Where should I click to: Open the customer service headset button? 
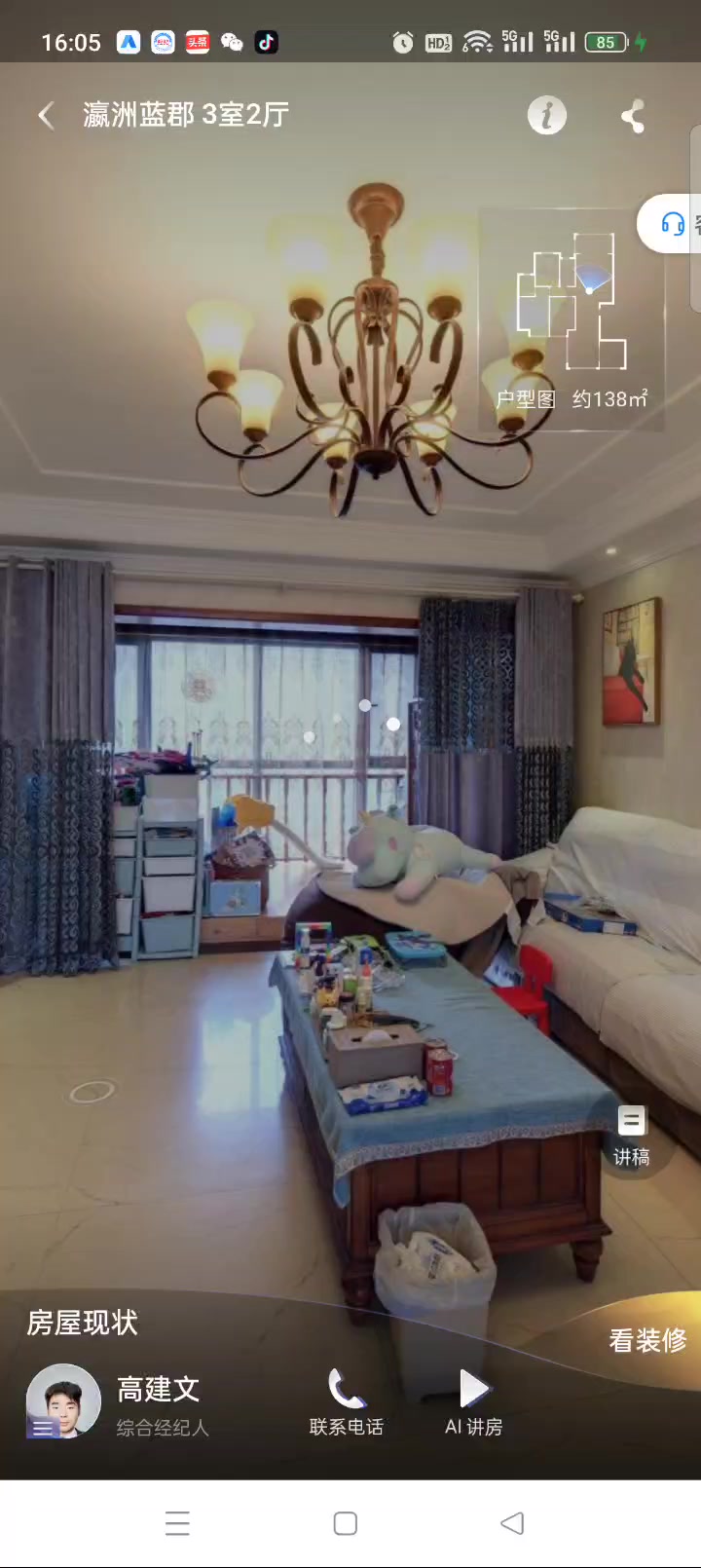(x=674, y=224)
